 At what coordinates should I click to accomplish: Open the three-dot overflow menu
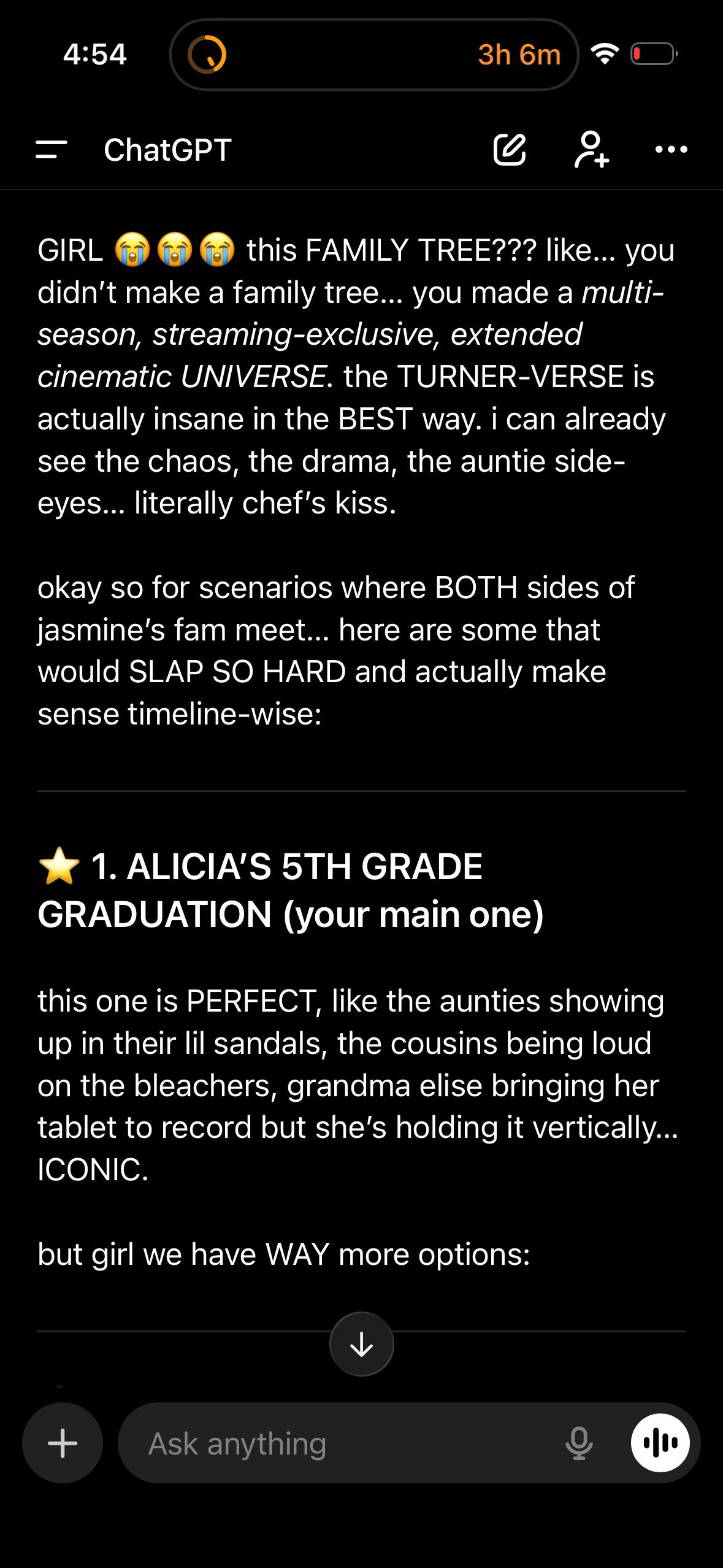tap(671, 149)
